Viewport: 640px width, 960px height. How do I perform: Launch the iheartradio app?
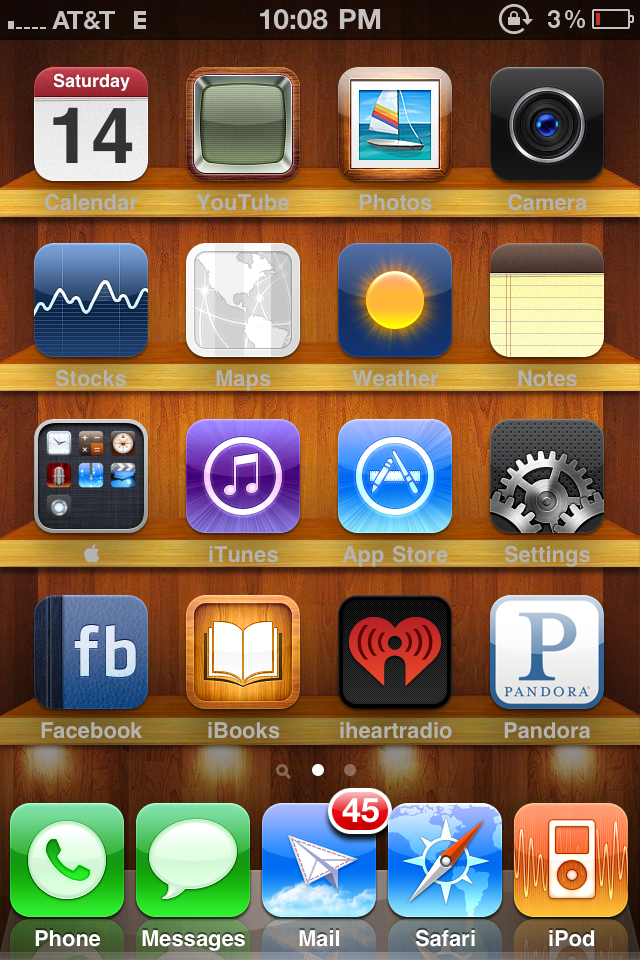(395, 652)
